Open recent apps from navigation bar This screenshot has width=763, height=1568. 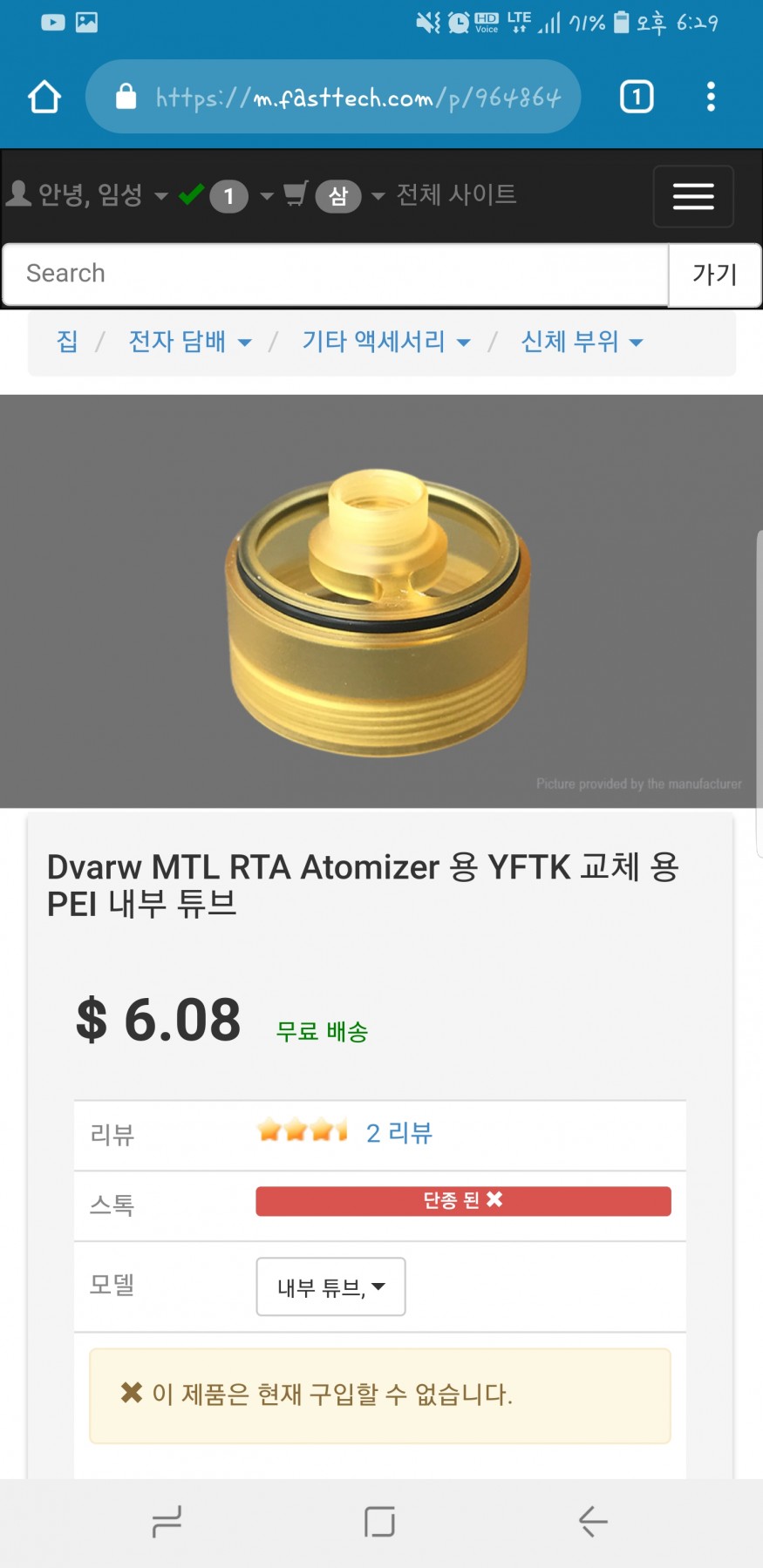pos(167,1522)
